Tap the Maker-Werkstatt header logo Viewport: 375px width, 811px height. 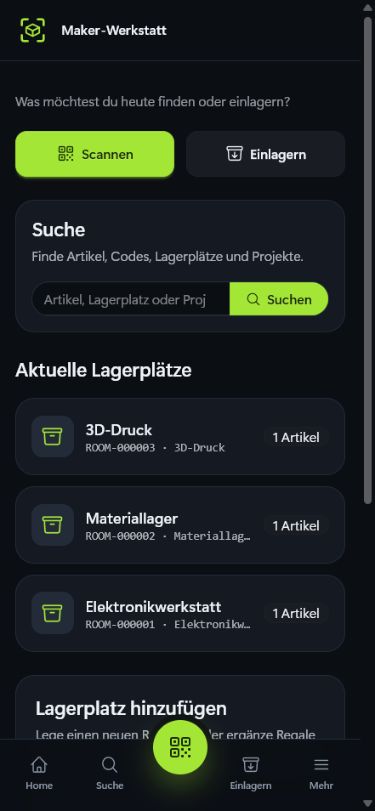point(33,30)
